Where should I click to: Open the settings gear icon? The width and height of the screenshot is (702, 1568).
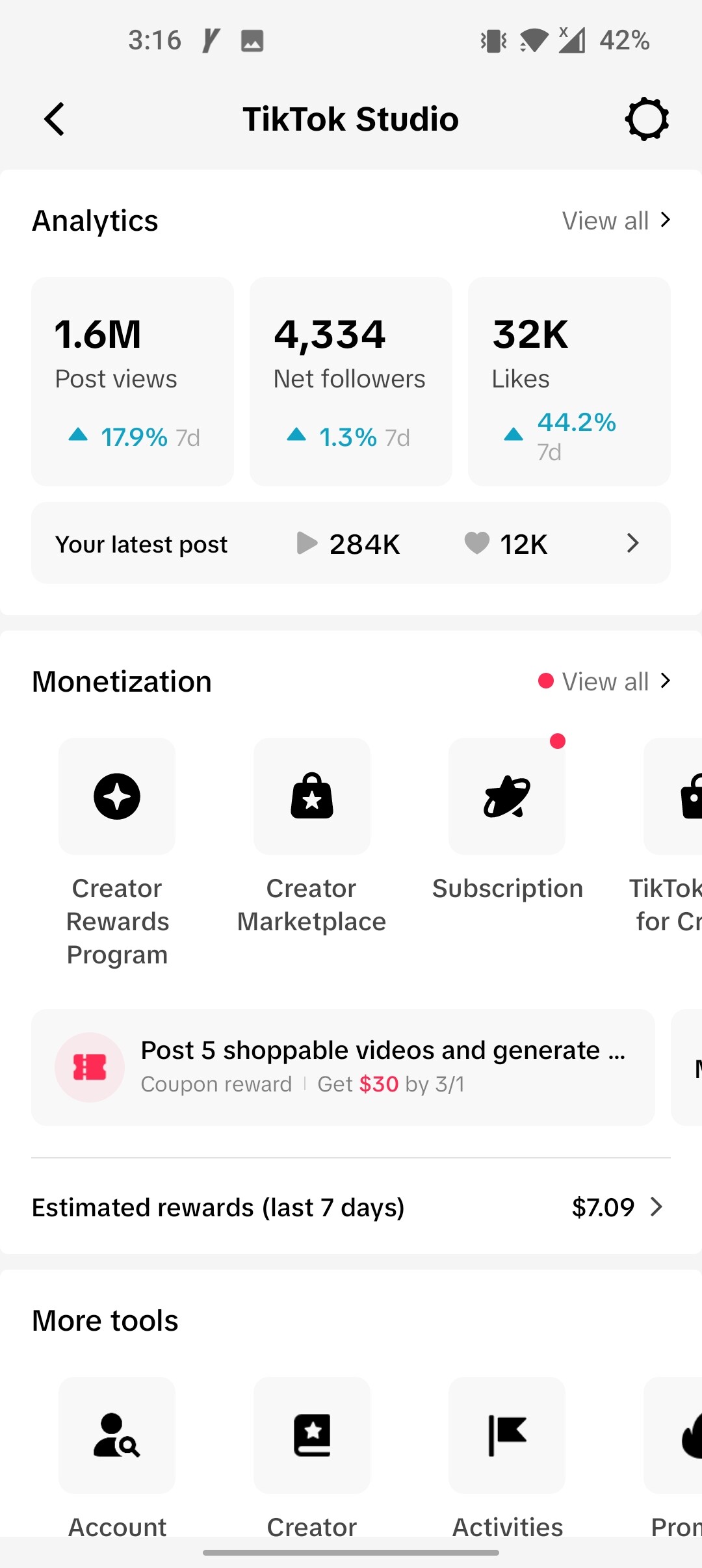647,119
